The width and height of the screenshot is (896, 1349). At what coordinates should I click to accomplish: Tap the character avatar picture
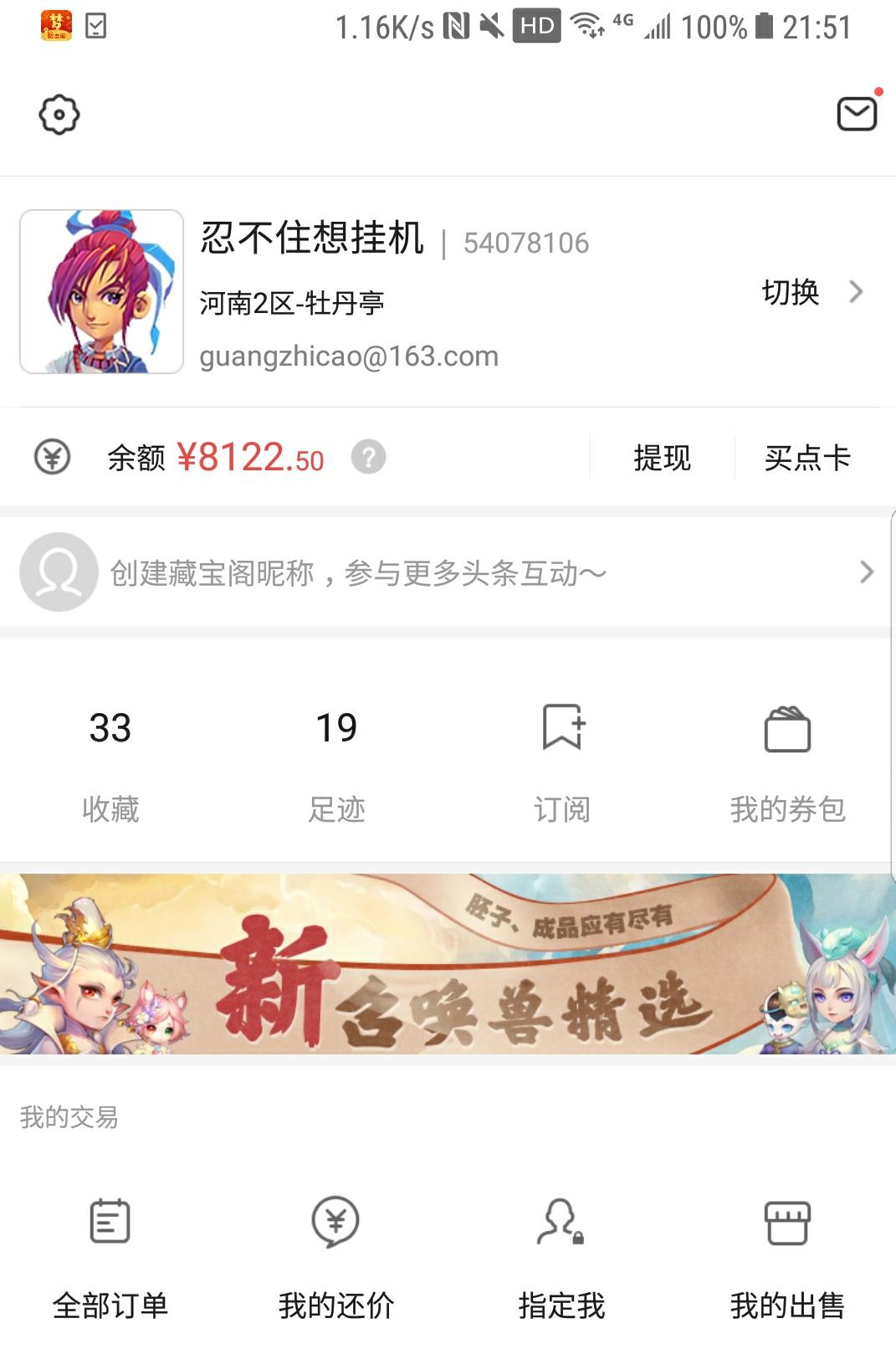click(x=102, y=291)
